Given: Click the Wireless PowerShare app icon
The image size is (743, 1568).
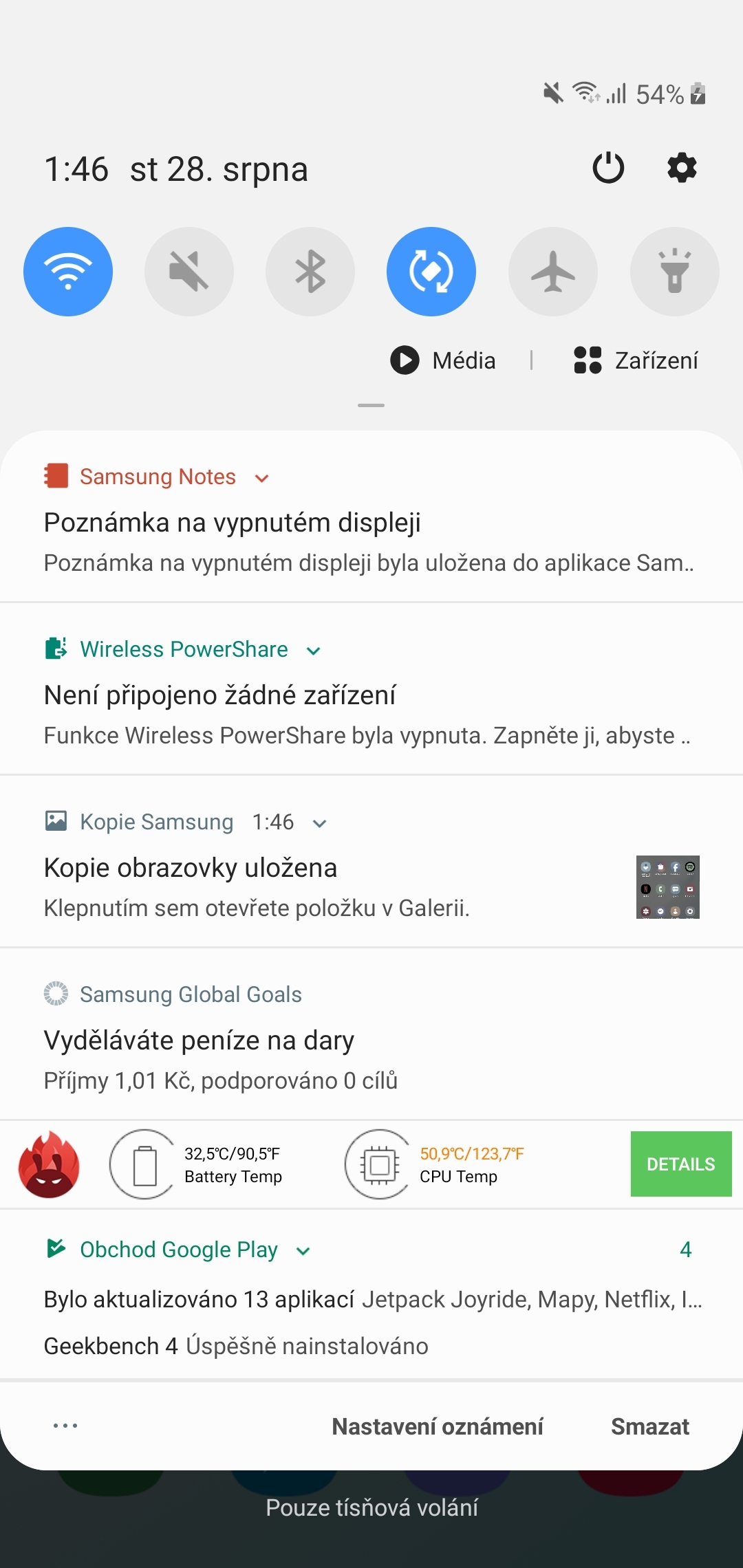Looking at the screenshot, I should click(x=56, y=649).
